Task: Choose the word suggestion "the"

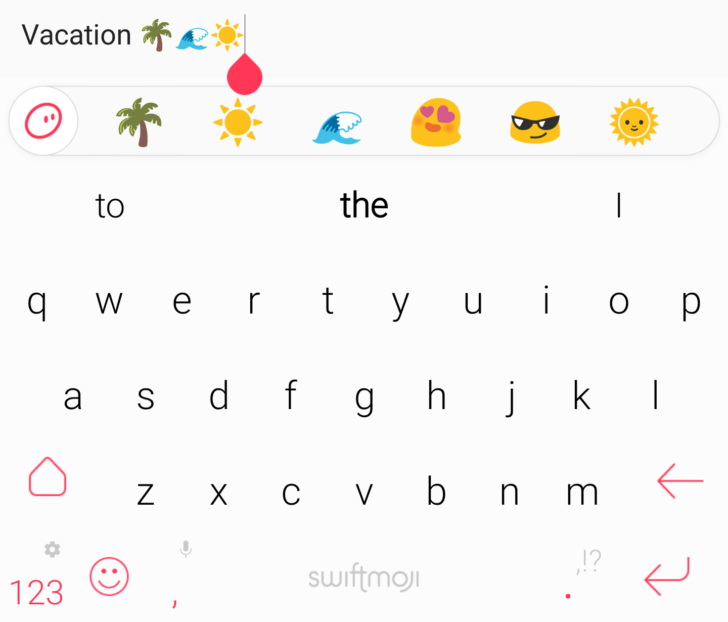Action: 364,205
